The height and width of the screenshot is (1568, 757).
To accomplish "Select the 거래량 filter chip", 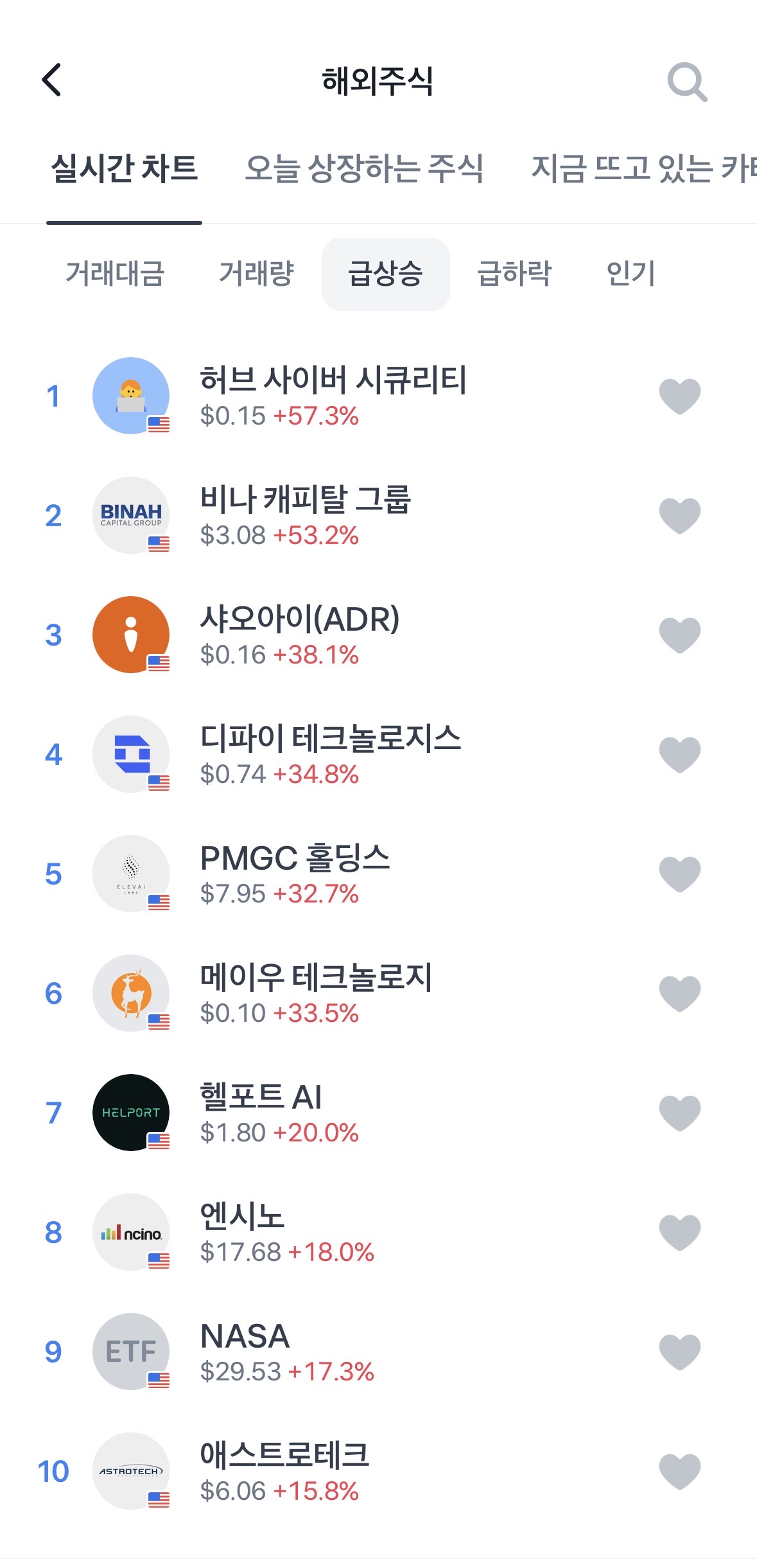I will tap(257, 274).
